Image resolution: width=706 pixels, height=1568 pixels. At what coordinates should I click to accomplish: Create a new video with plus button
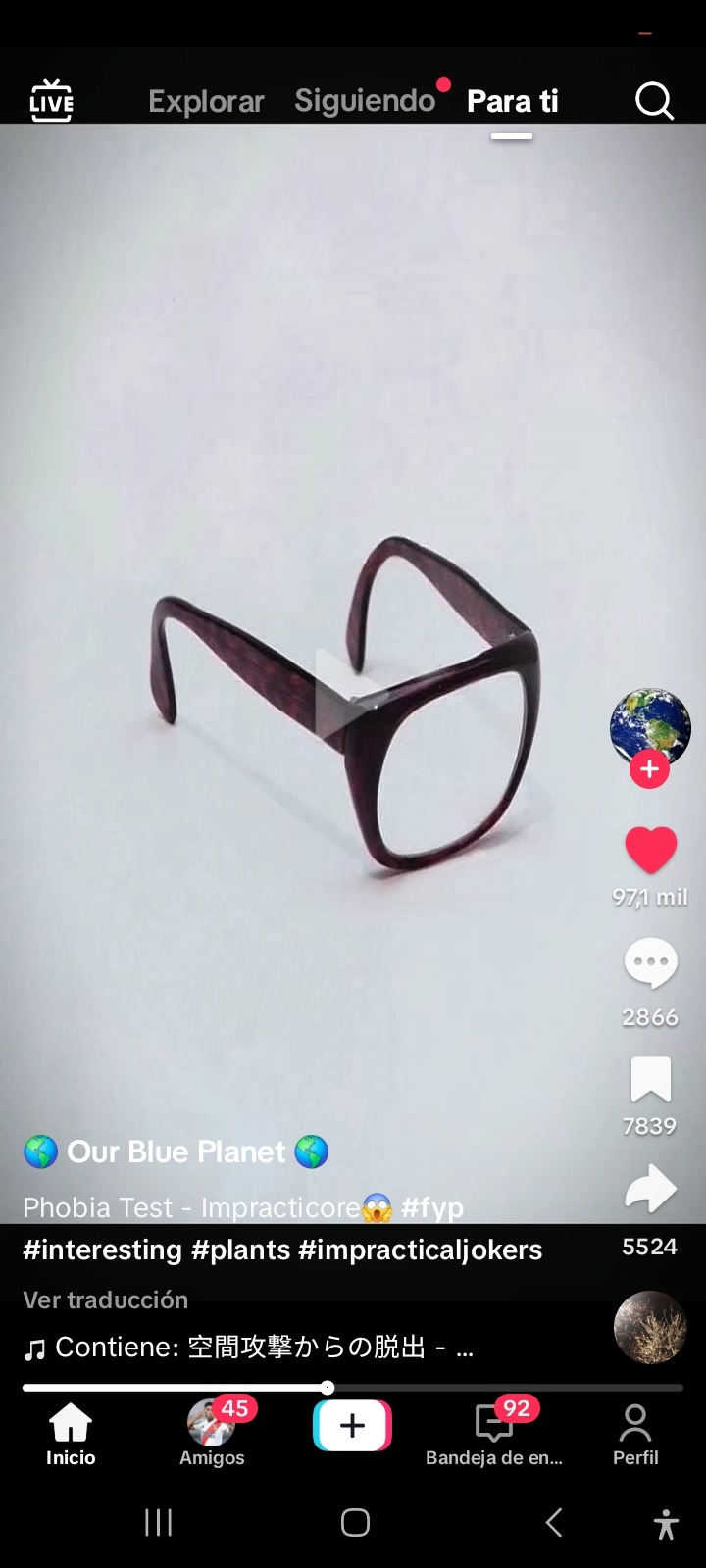[x=353, y=1426]
